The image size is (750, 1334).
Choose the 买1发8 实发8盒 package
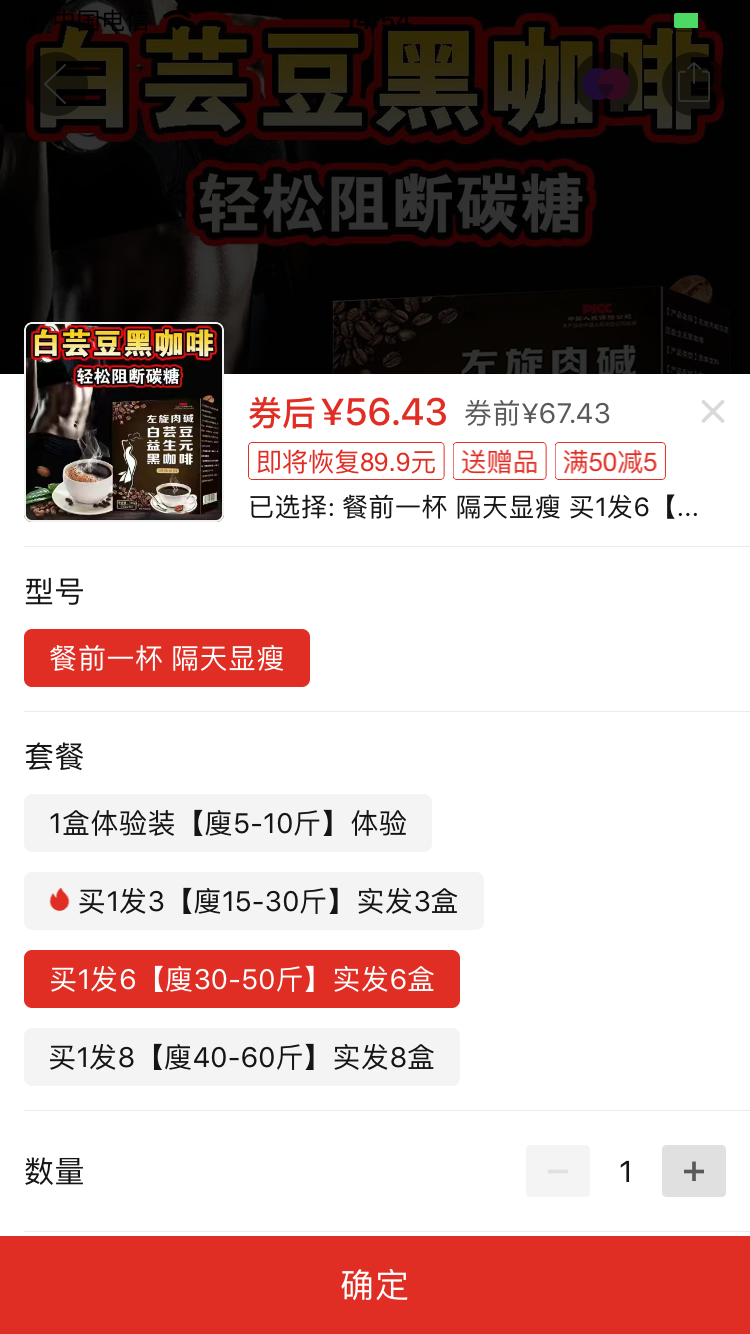[x=242, y=1057]
